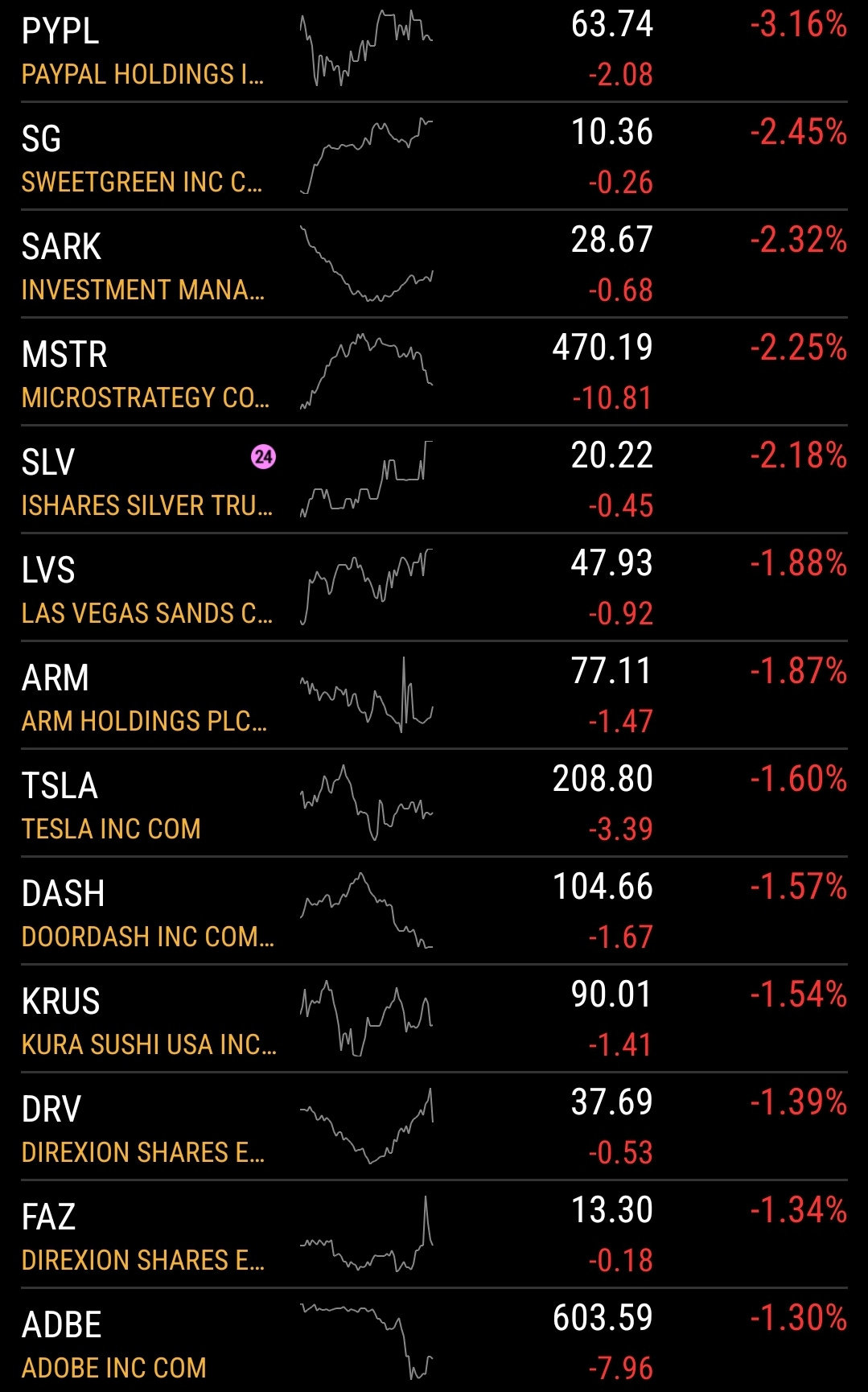
Task: Open SARK stock details
Action: click(434, 264)
